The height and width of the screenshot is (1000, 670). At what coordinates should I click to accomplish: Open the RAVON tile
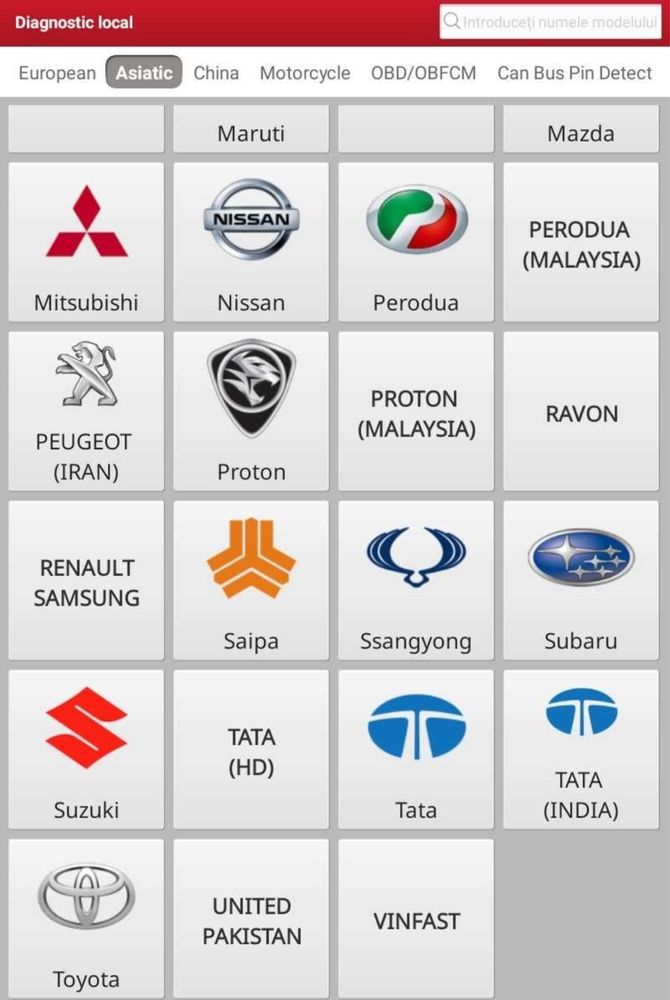(x=581, y=411)
